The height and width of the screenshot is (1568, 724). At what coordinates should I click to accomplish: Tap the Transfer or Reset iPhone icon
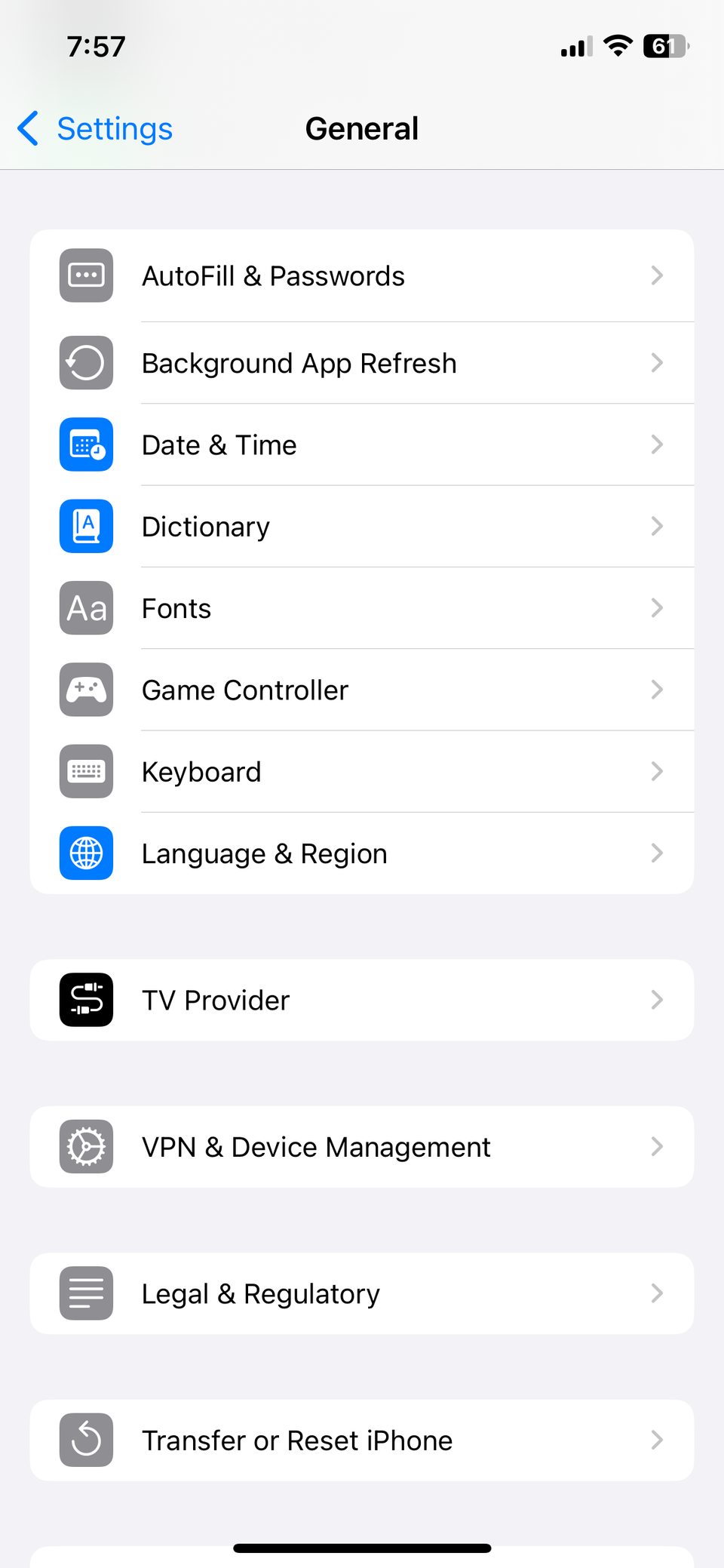click(85, 1440)
